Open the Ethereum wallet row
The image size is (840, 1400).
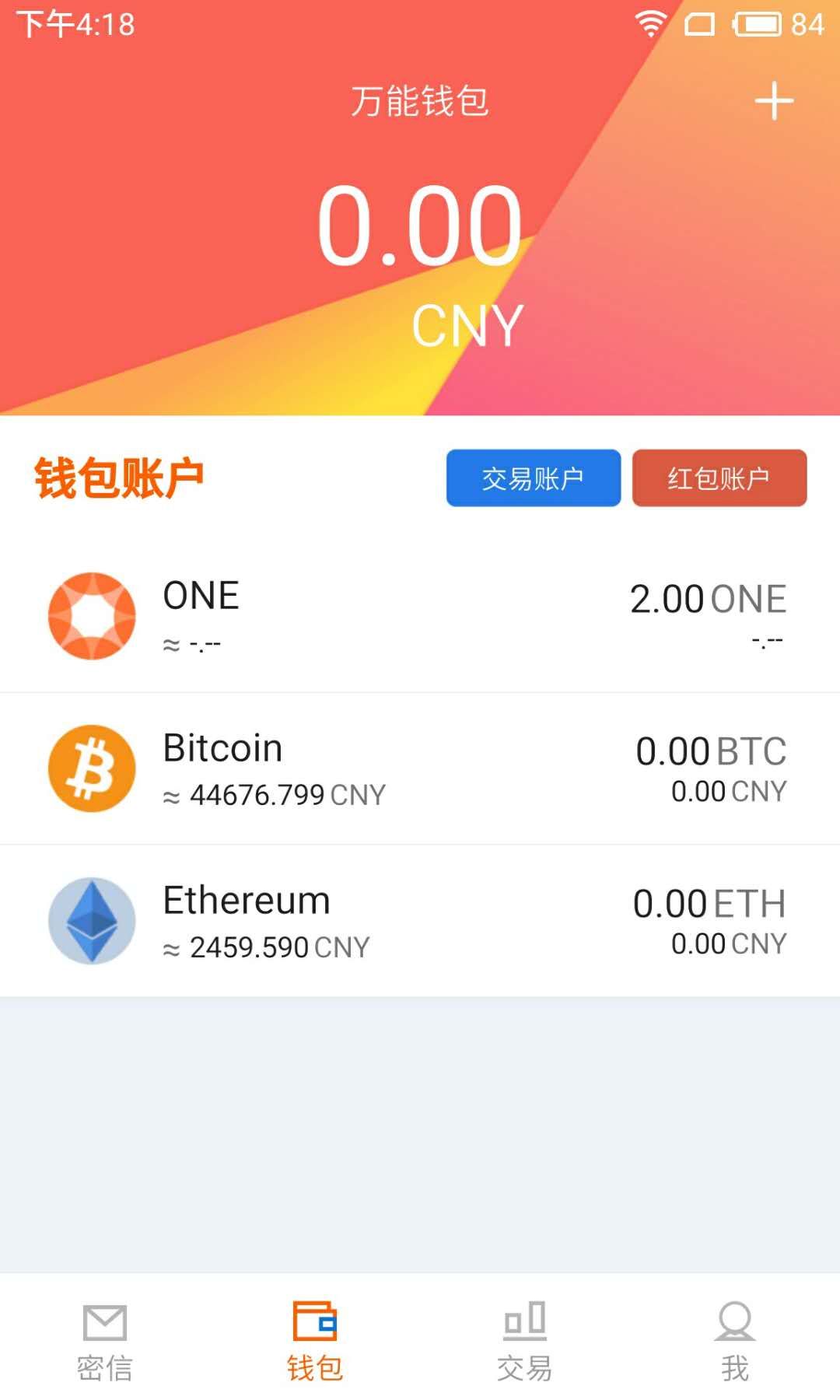[420, 921]
